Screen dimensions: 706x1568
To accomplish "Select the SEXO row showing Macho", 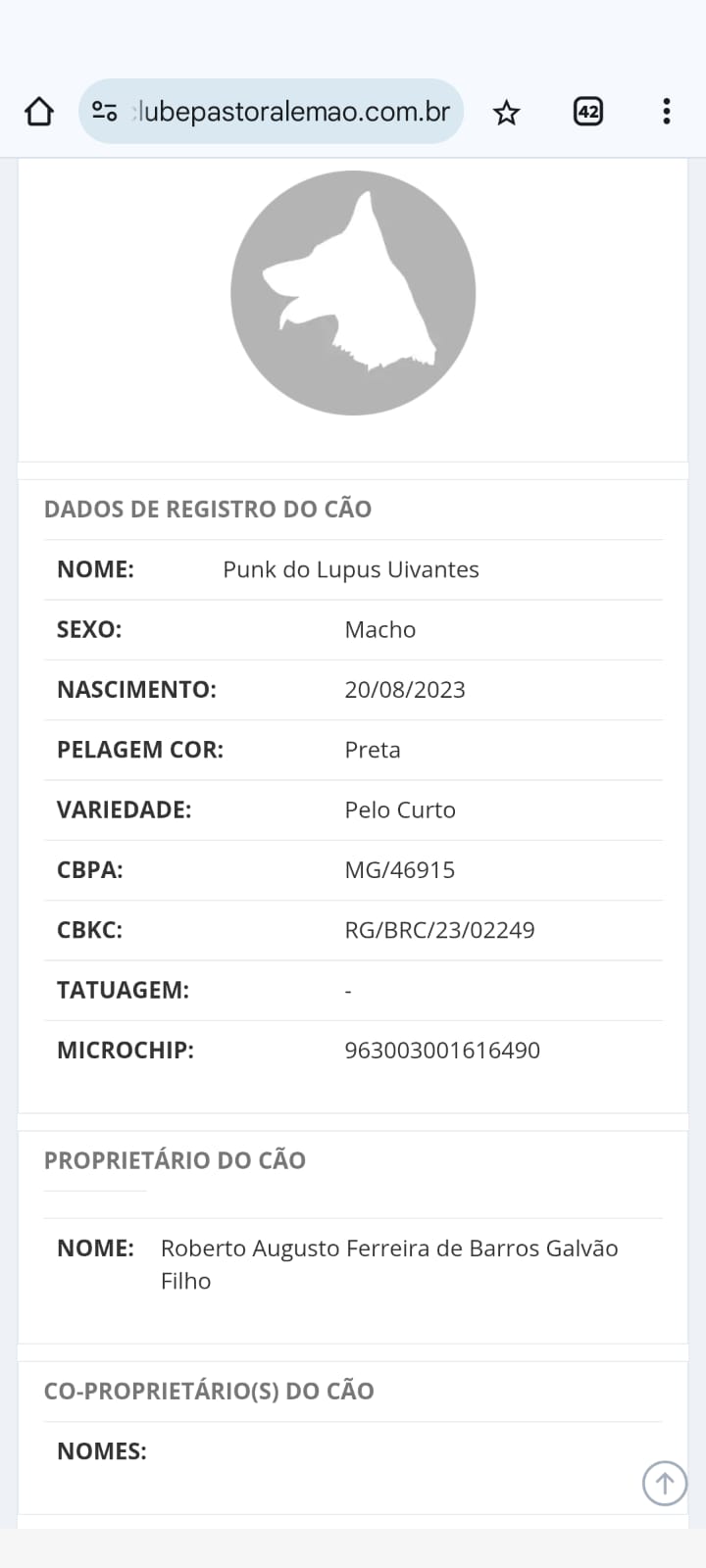I will pyautogui.click(x=379, y=630).
